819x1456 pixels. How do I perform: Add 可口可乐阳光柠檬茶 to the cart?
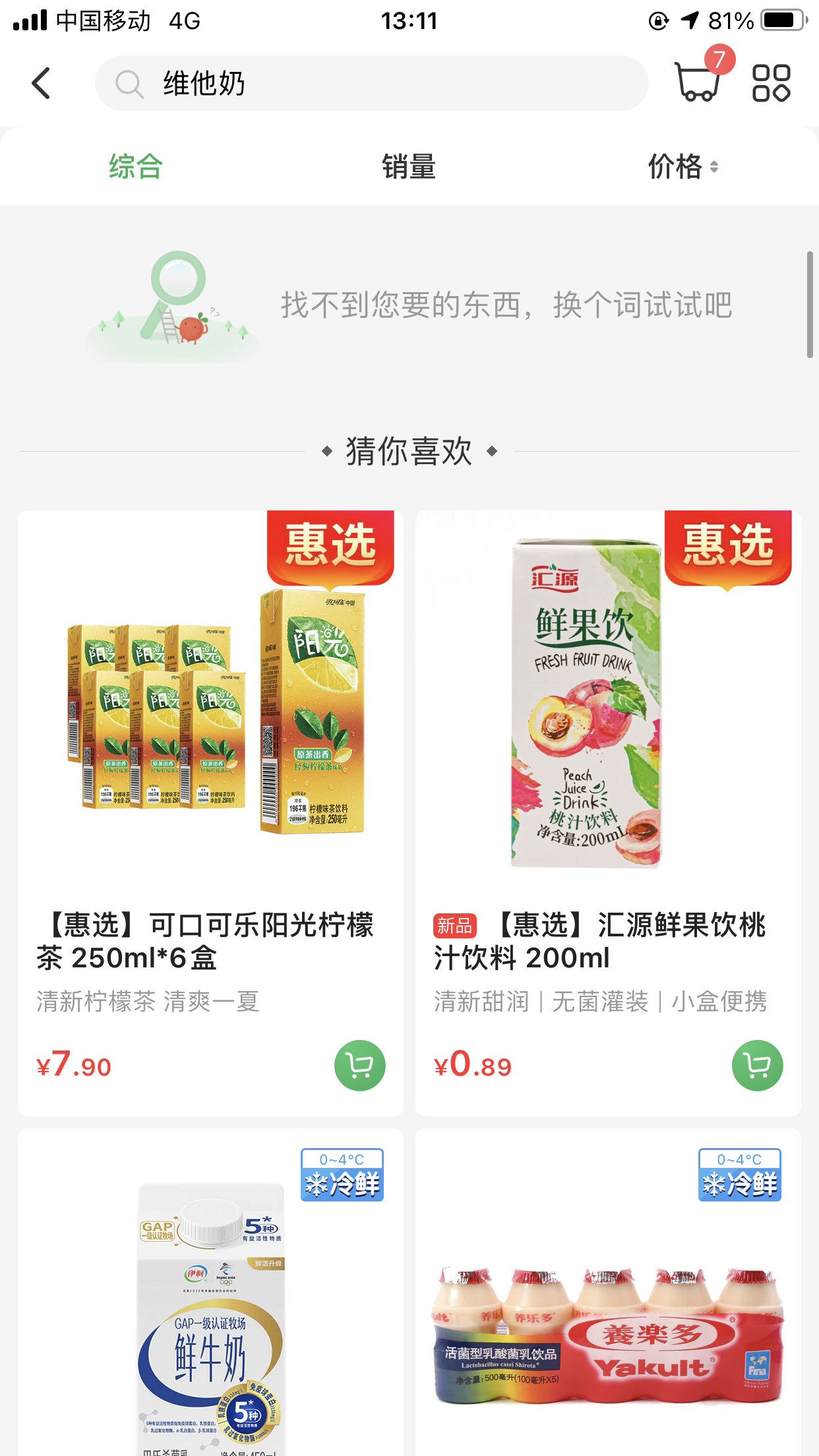tap(359, 1065)
